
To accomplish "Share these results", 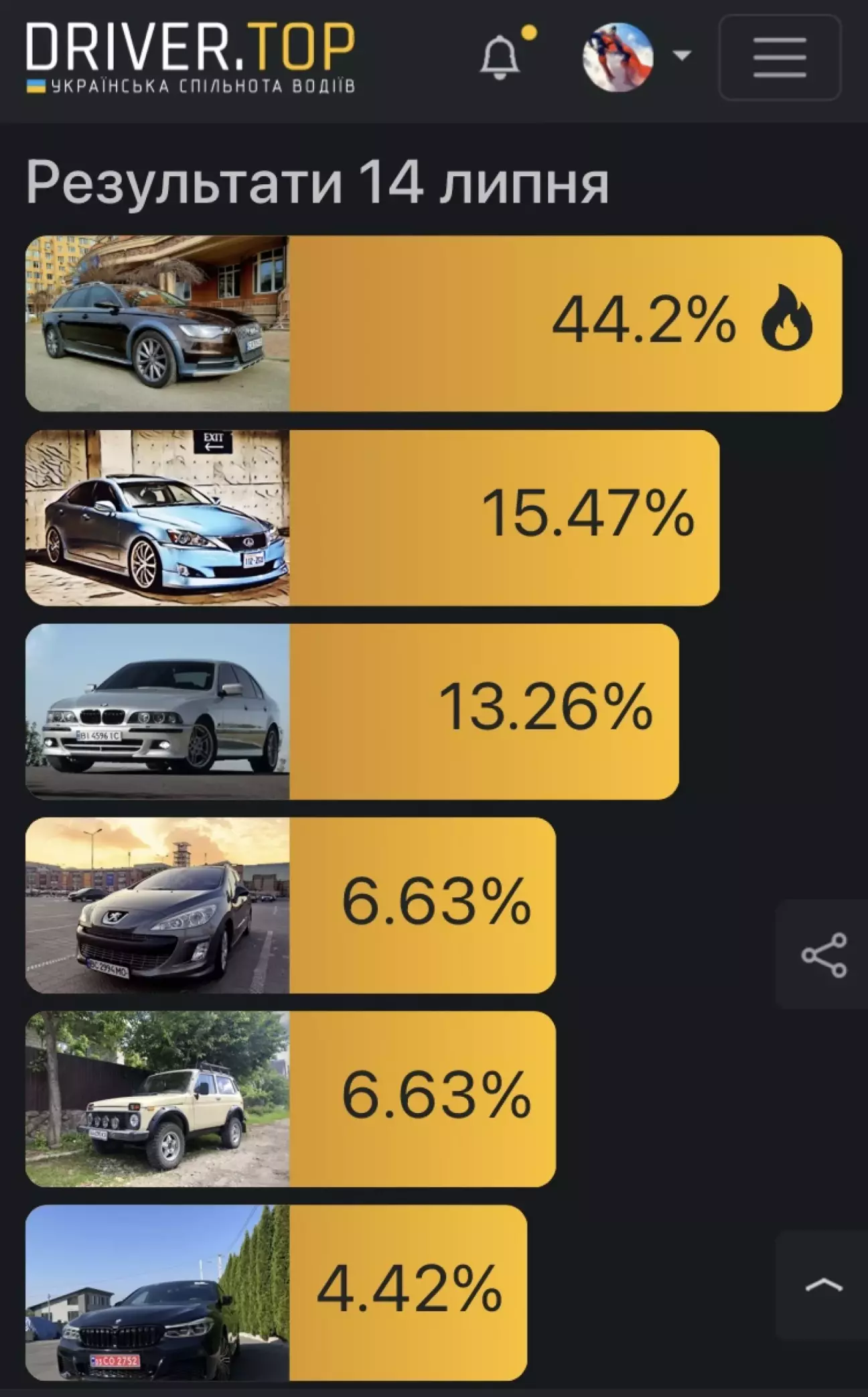I will click(823, 954).
